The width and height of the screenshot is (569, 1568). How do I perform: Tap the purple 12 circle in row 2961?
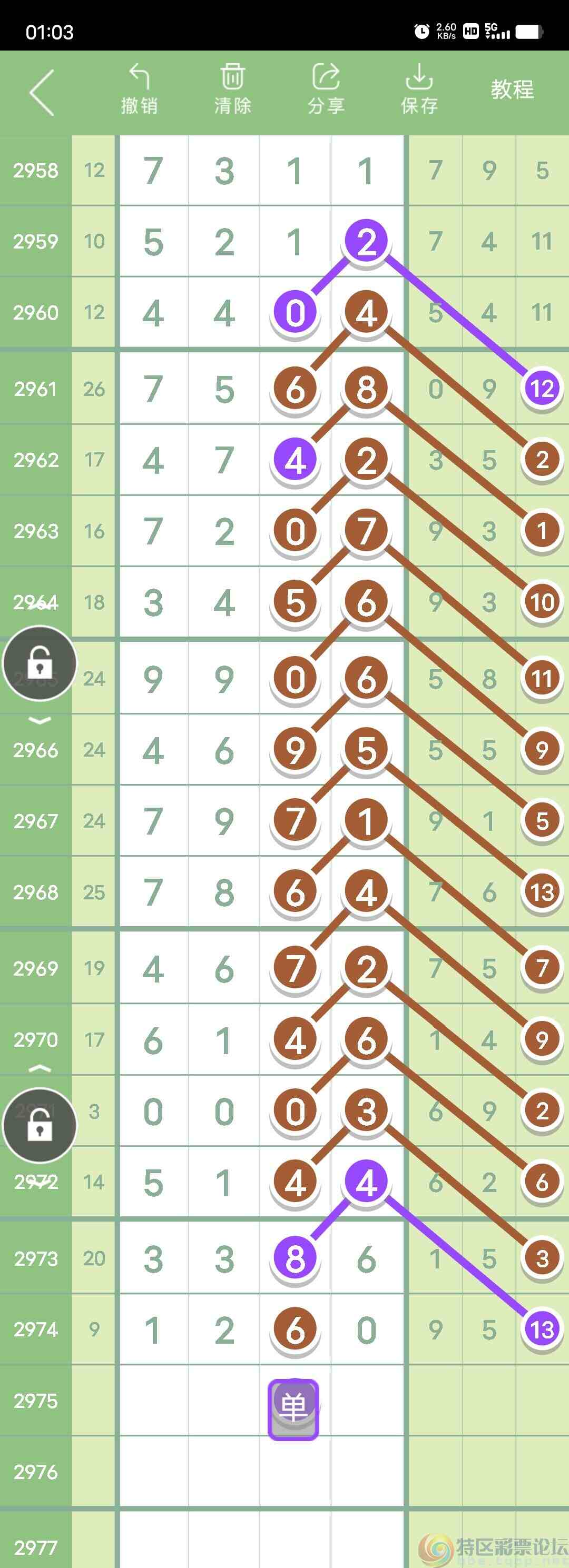click(542, 388)
